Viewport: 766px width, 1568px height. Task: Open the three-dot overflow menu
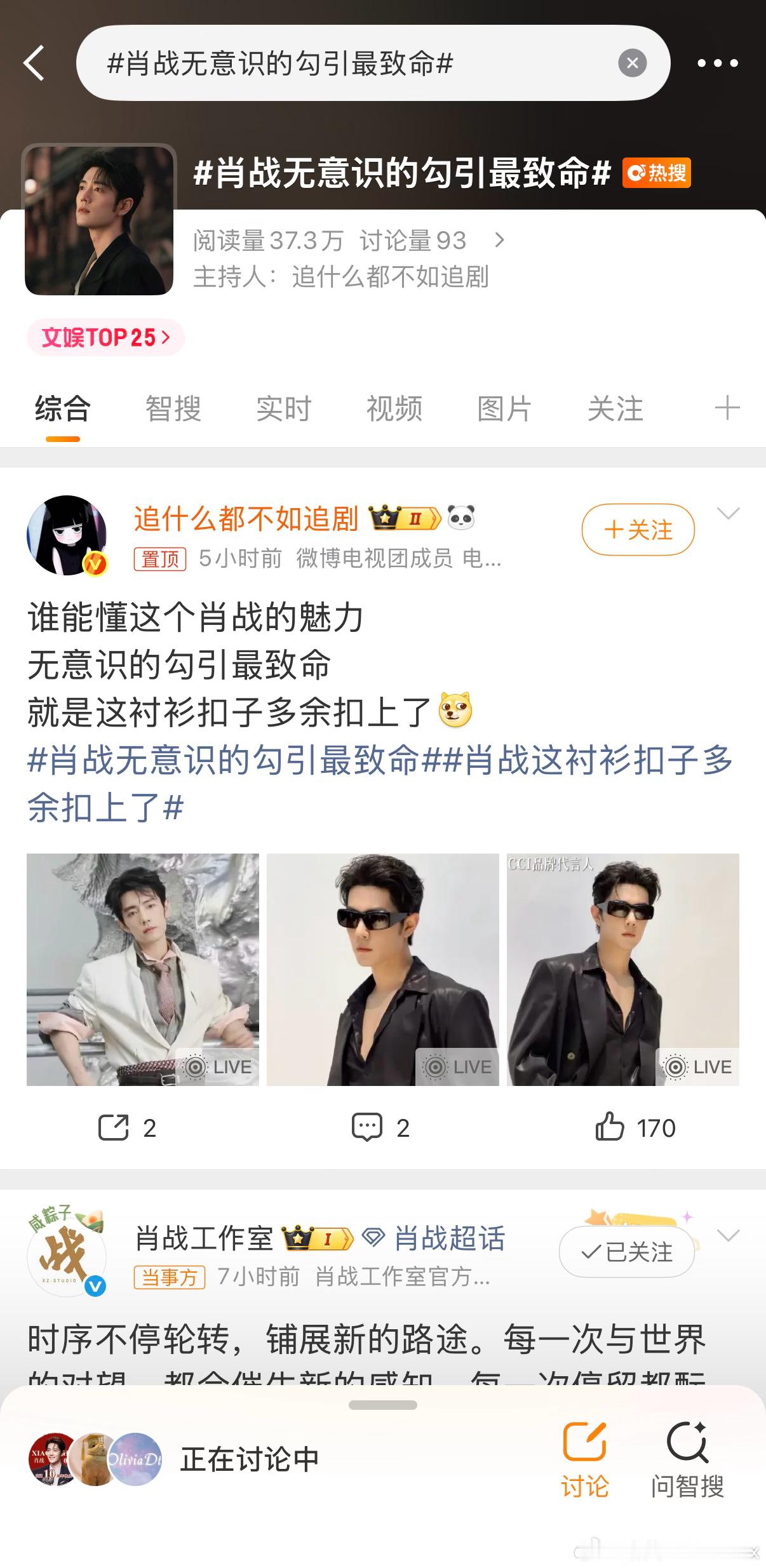(x=718, y=63)
